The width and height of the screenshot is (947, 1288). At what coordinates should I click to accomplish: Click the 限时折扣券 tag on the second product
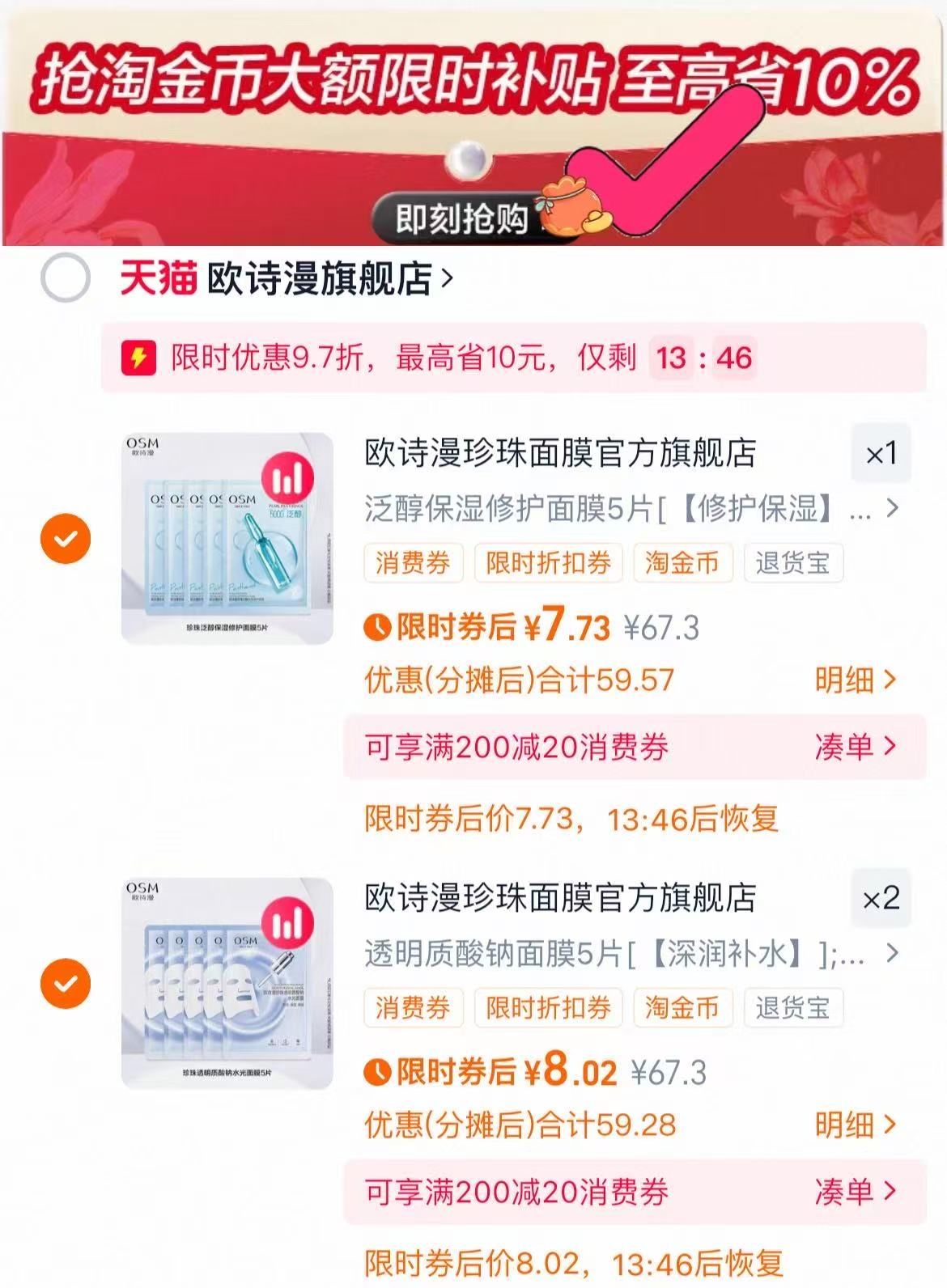click(x=546, y=1008)
